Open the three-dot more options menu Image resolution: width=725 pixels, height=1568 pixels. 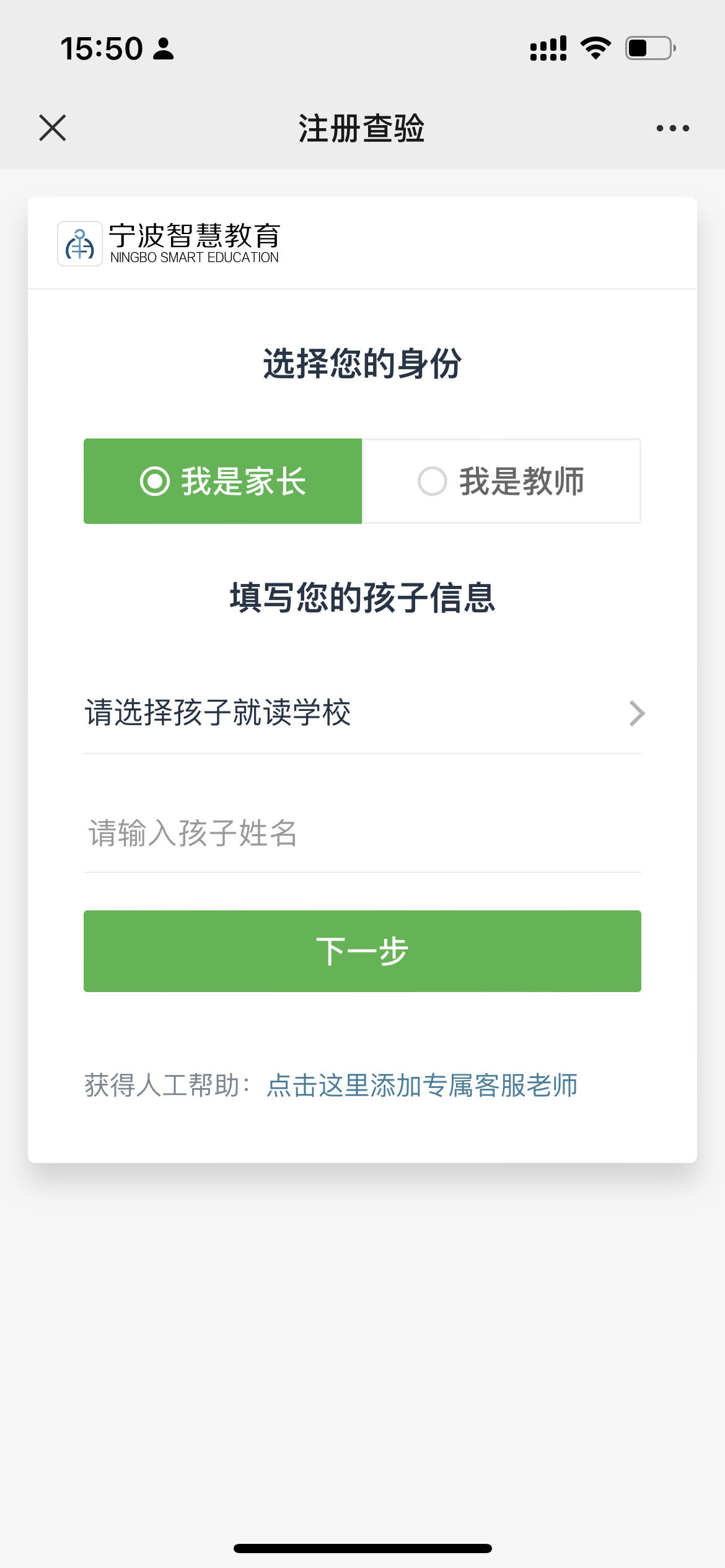(x=672, y=128)
